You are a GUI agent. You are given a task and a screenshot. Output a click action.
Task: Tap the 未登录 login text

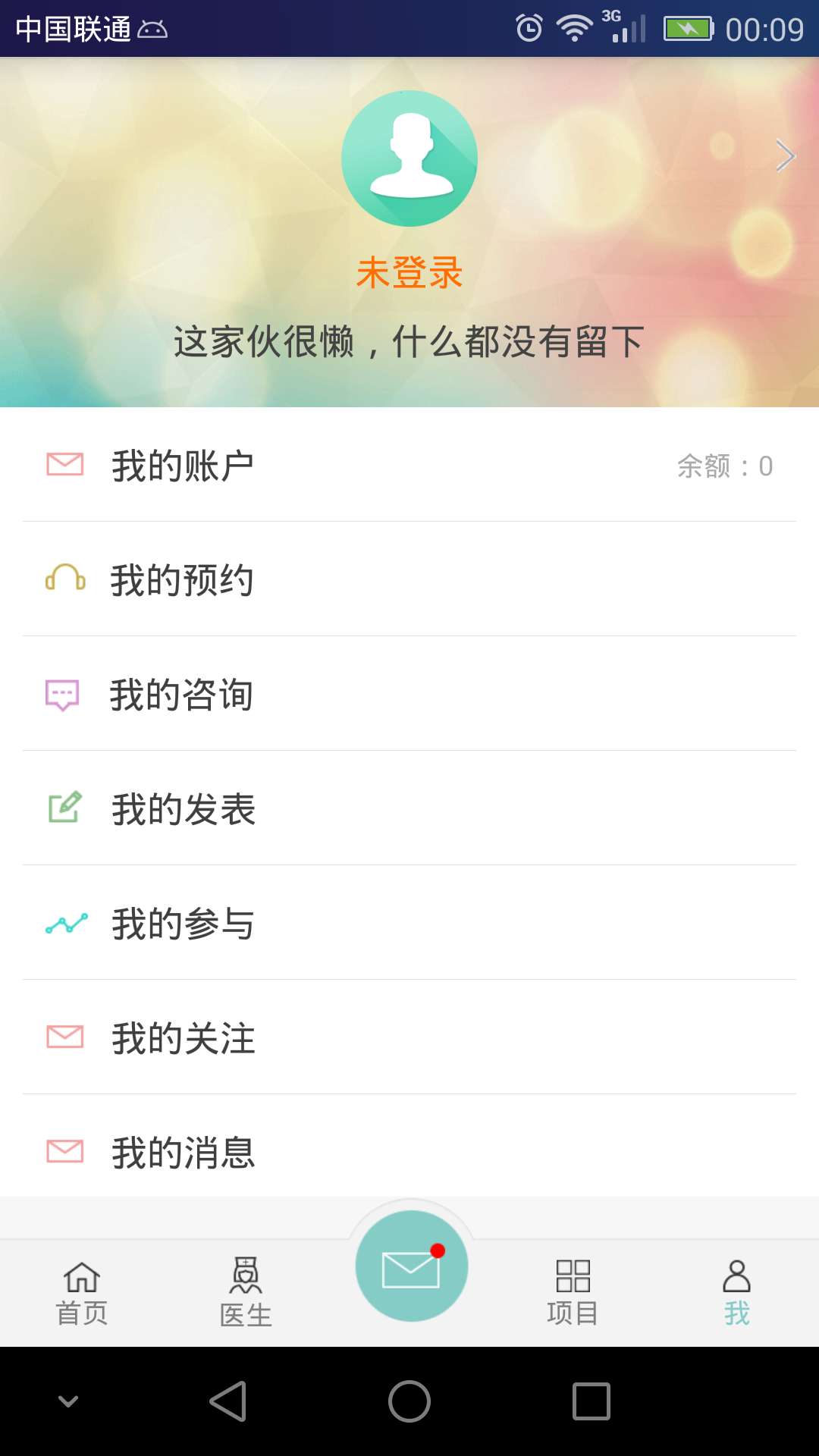pos(409,273)
